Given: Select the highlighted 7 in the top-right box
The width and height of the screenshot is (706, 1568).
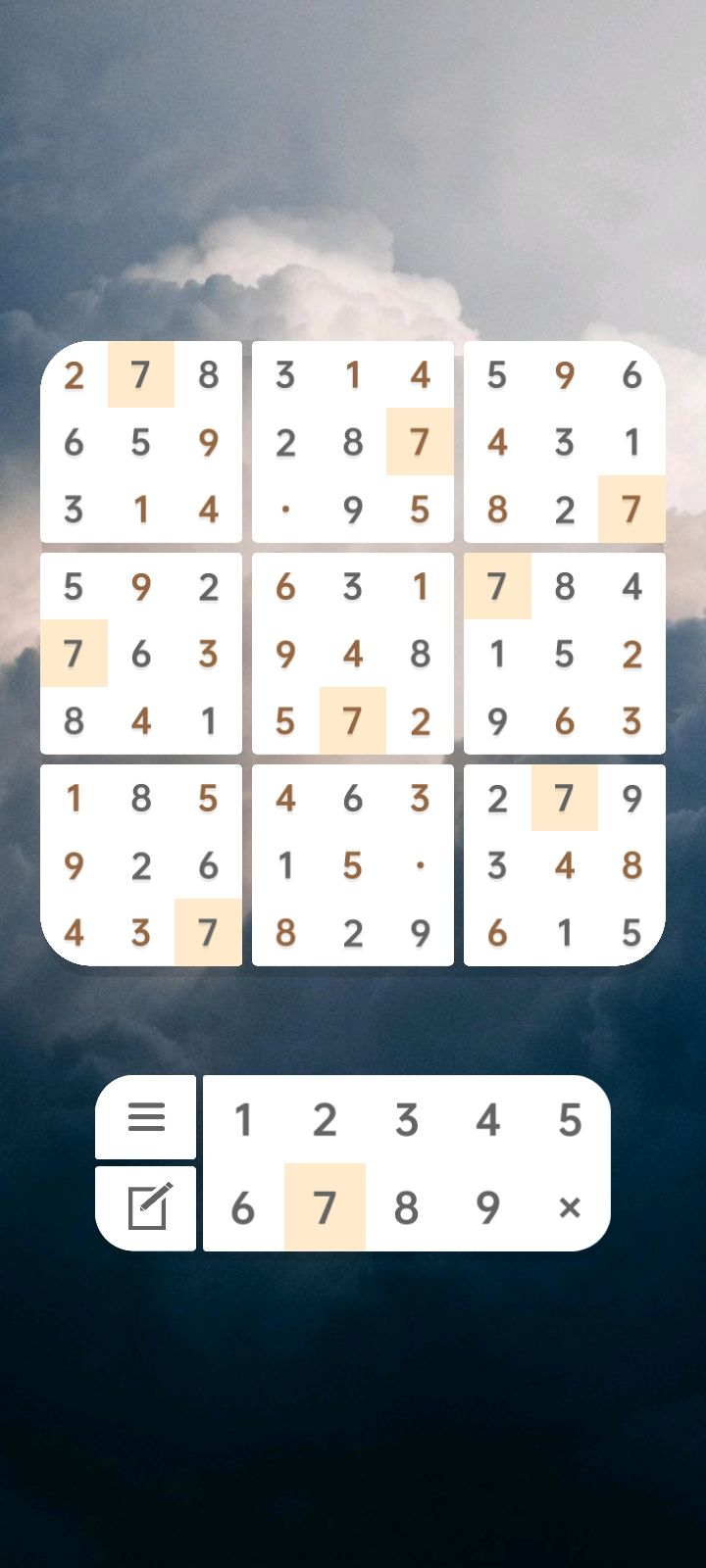Looking at the screenshot, I should click(x=631, y=510).
